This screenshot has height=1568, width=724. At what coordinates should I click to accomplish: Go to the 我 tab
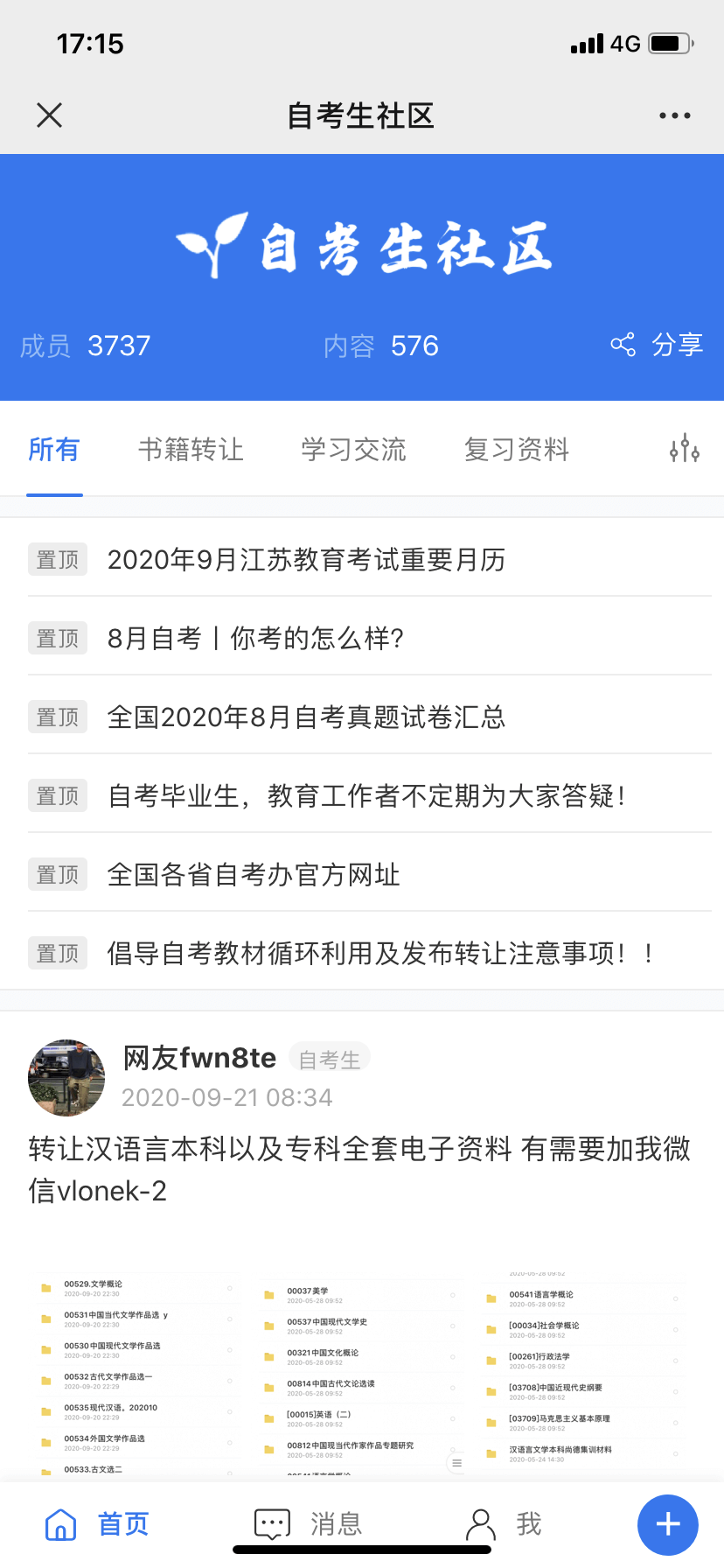[x=505, y=1524]
